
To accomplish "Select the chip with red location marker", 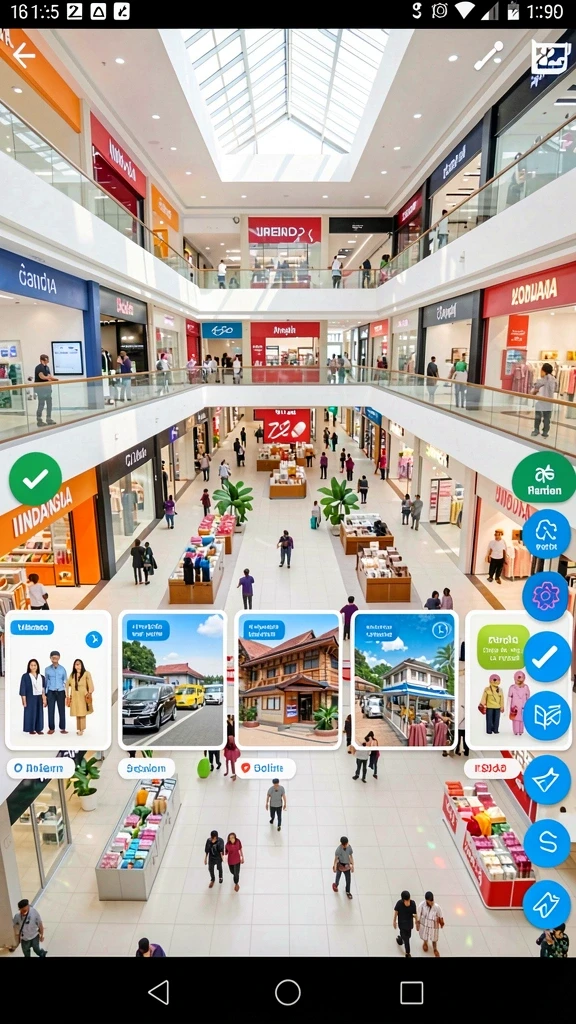I will coord(265,769).
